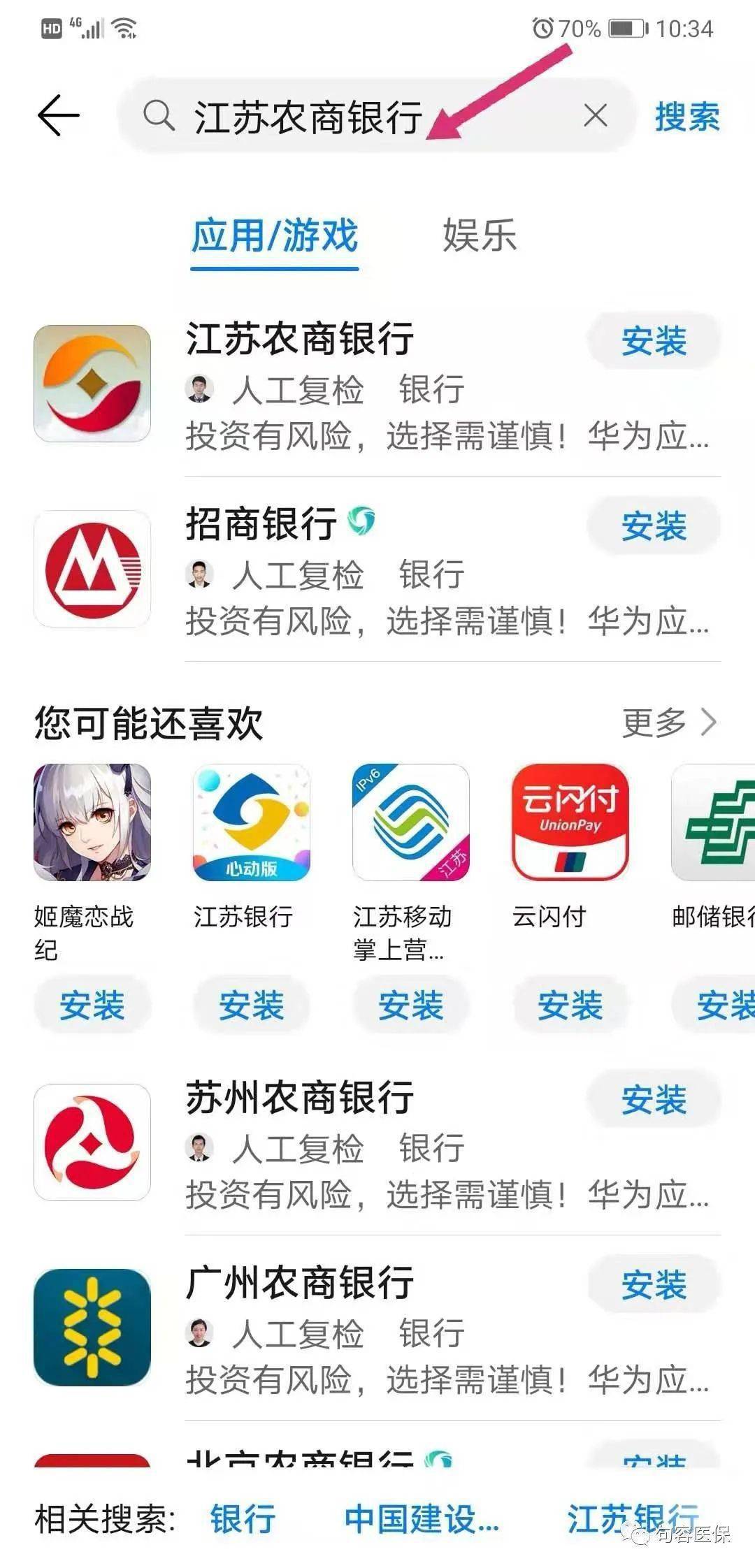Tap 安装 for 江苏农商银行
The image size is (755, 1568).
tap(654, 340)
